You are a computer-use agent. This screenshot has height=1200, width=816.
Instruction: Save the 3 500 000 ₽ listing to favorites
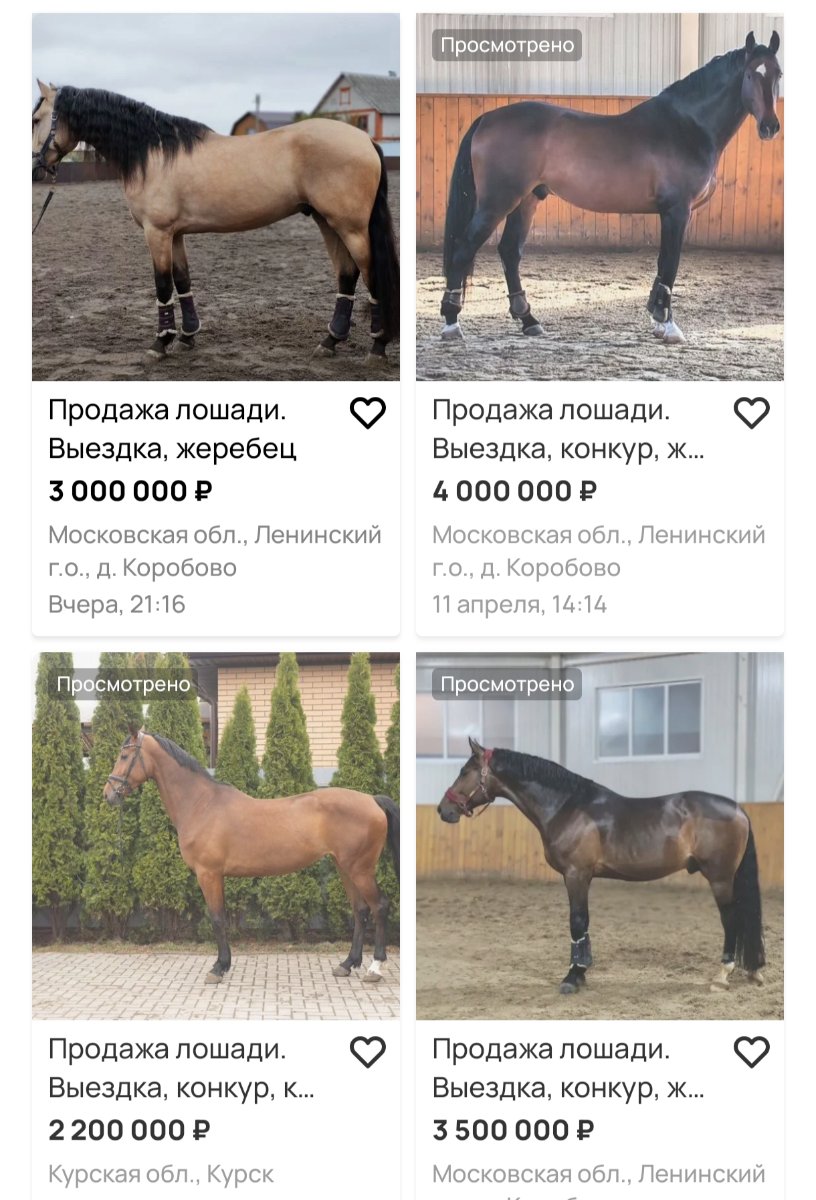[x=751, y=1052]
